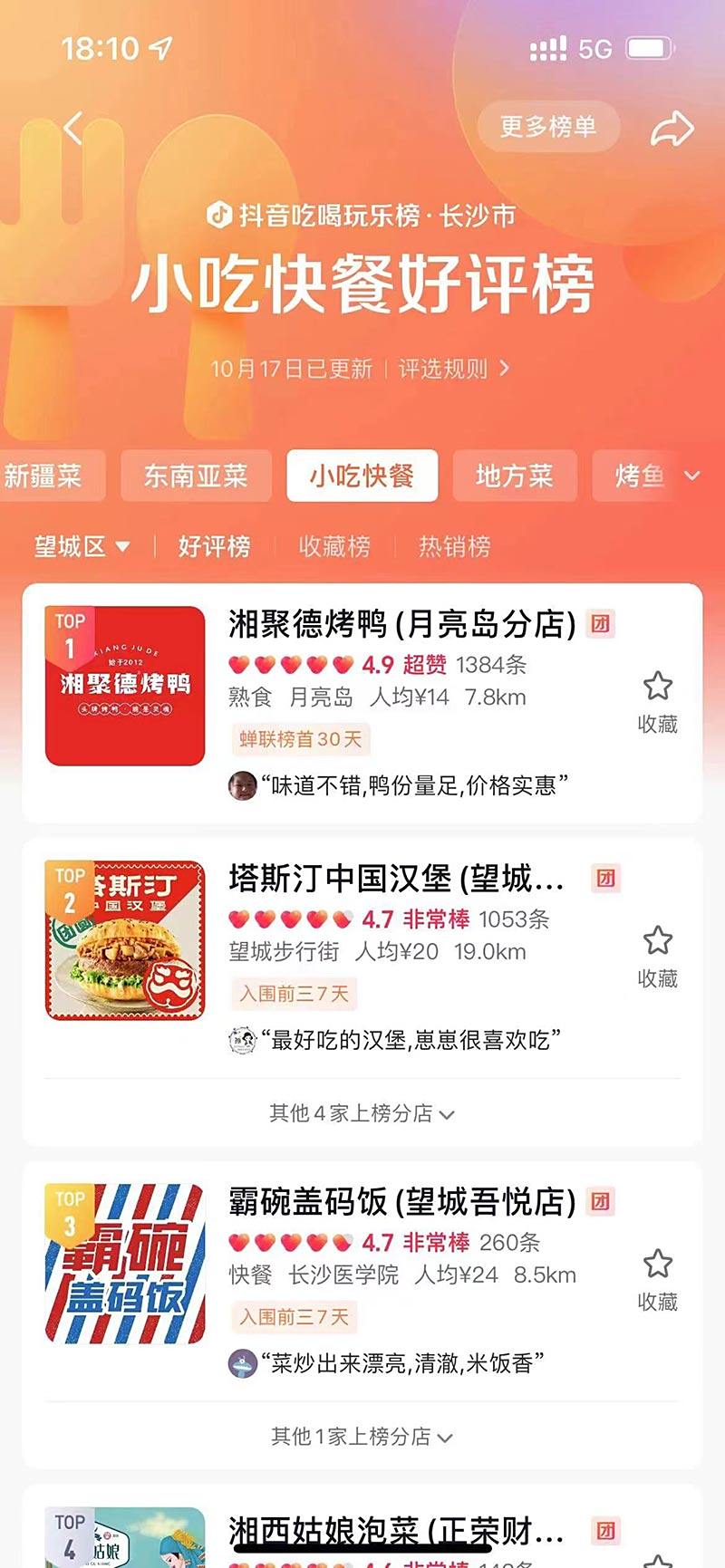Image resolution: width=725 pixels, height=1568 pixels.
Task: Switch to the 新疆菜 category
Action: 45,476
